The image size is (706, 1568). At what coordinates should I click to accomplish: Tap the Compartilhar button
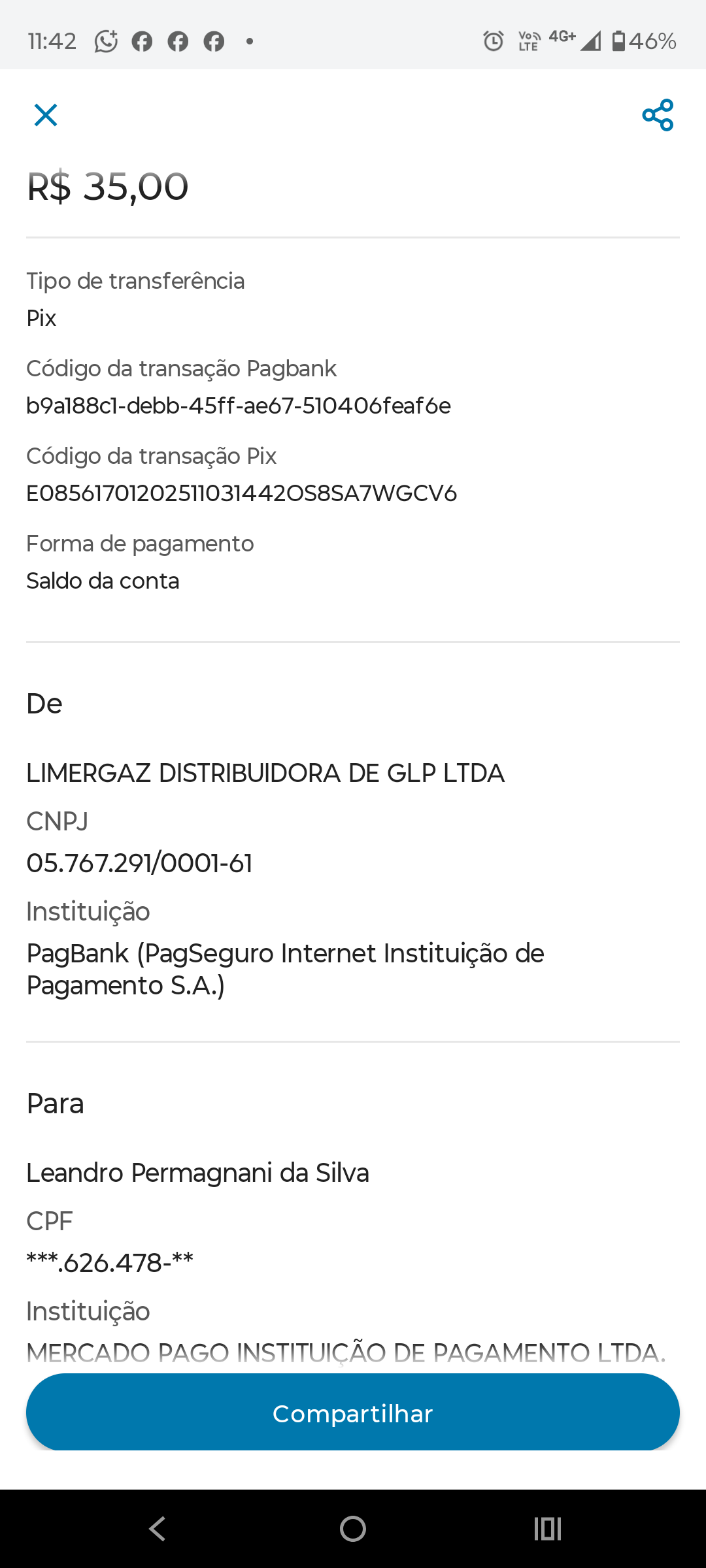[353, 1414]
